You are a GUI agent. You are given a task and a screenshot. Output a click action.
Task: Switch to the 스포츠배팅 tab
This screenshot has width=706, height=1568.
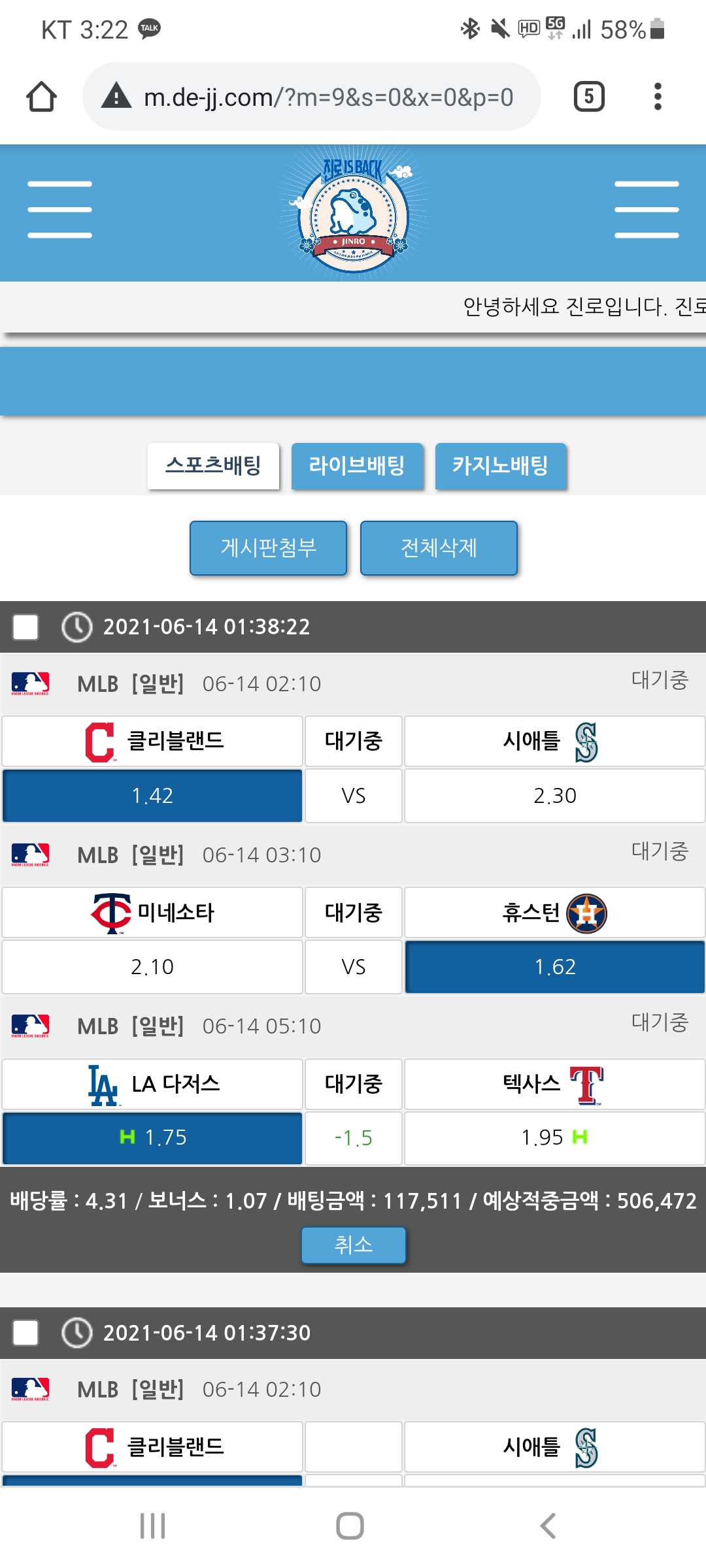213,466
